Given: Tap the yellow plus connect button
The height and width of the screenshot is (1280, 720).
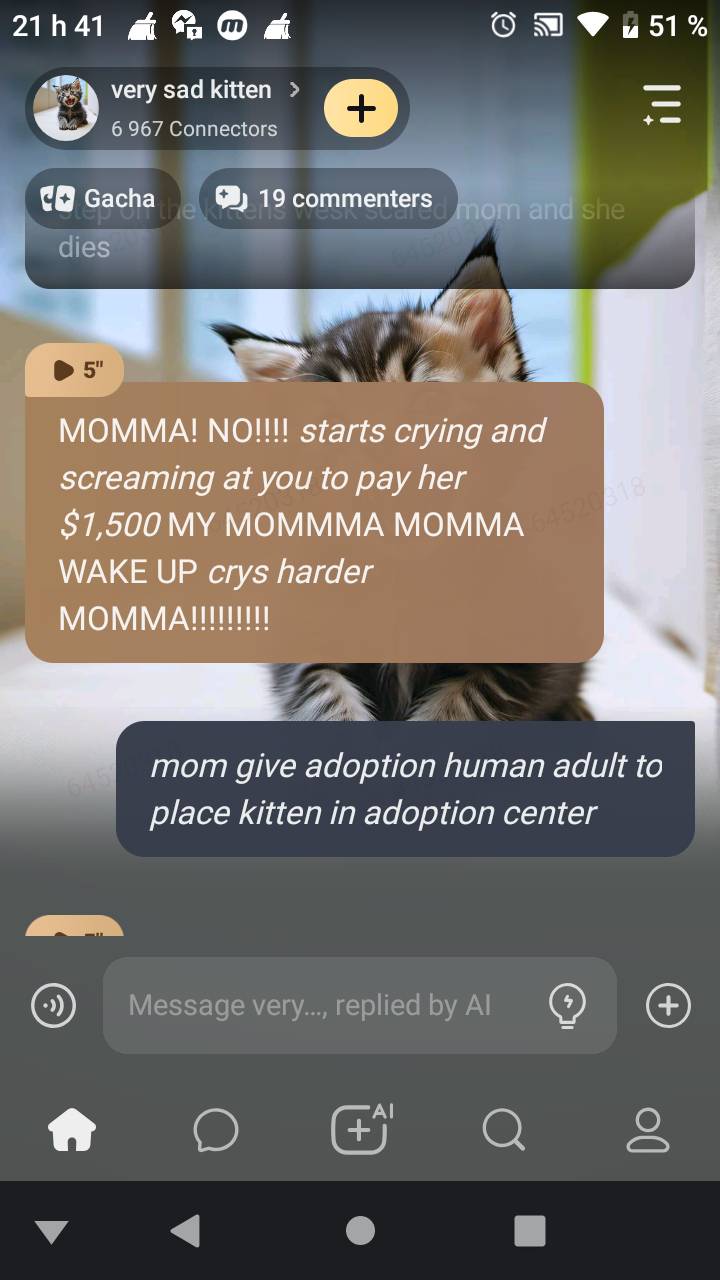Looking at the screenshot, I should (360, 108).
